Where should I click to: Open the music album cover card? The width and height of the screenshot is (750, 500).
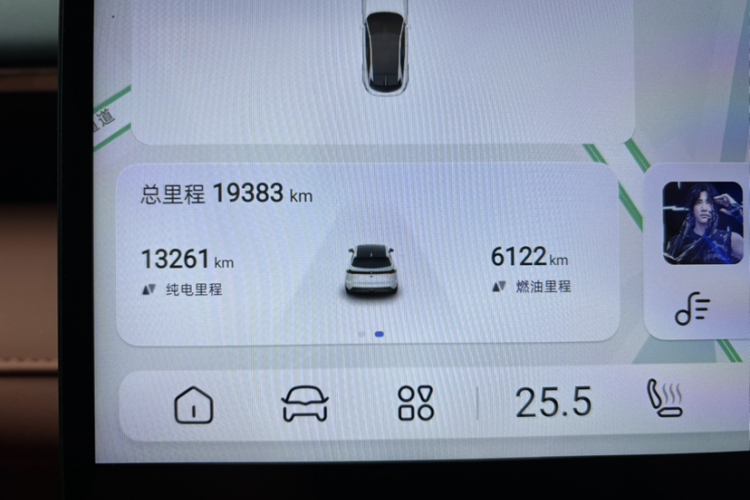[x=702, y=223]
